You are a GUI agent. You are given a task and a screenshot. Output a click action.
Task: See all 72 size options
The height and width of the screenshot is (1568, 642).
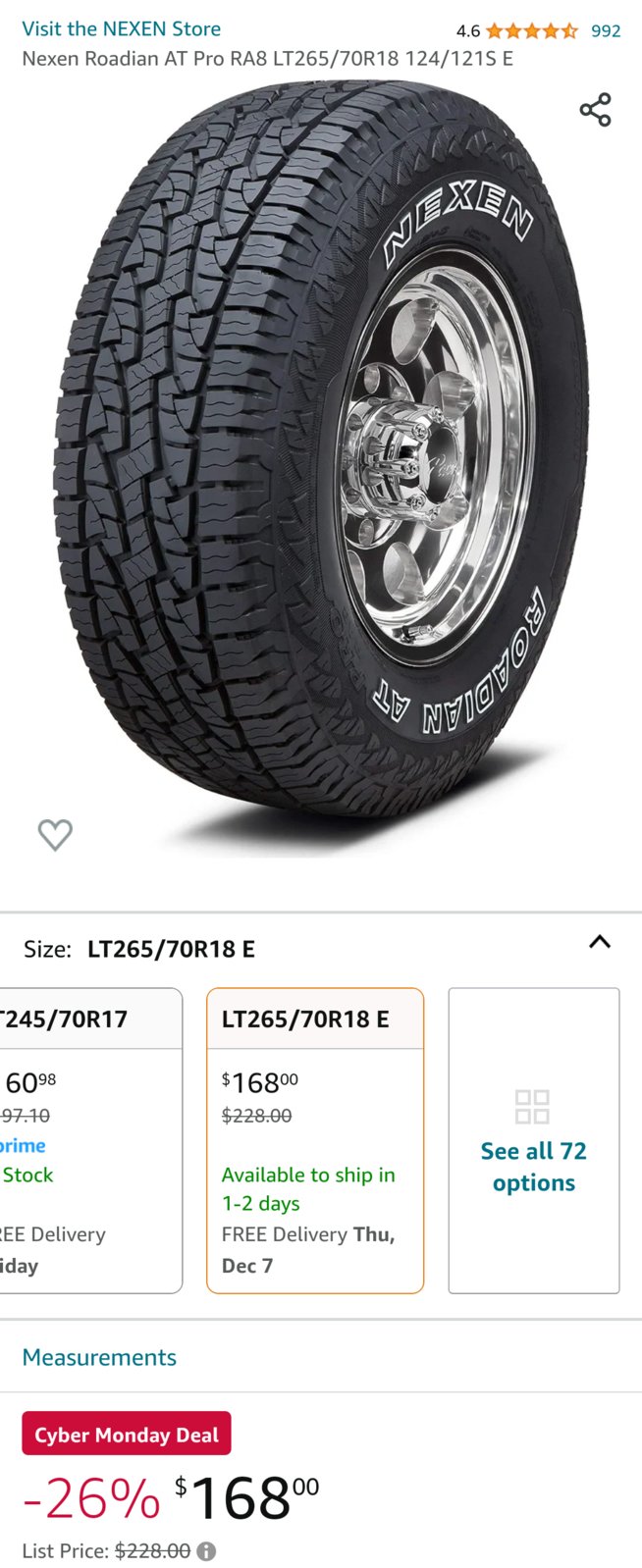point(533,1140)
